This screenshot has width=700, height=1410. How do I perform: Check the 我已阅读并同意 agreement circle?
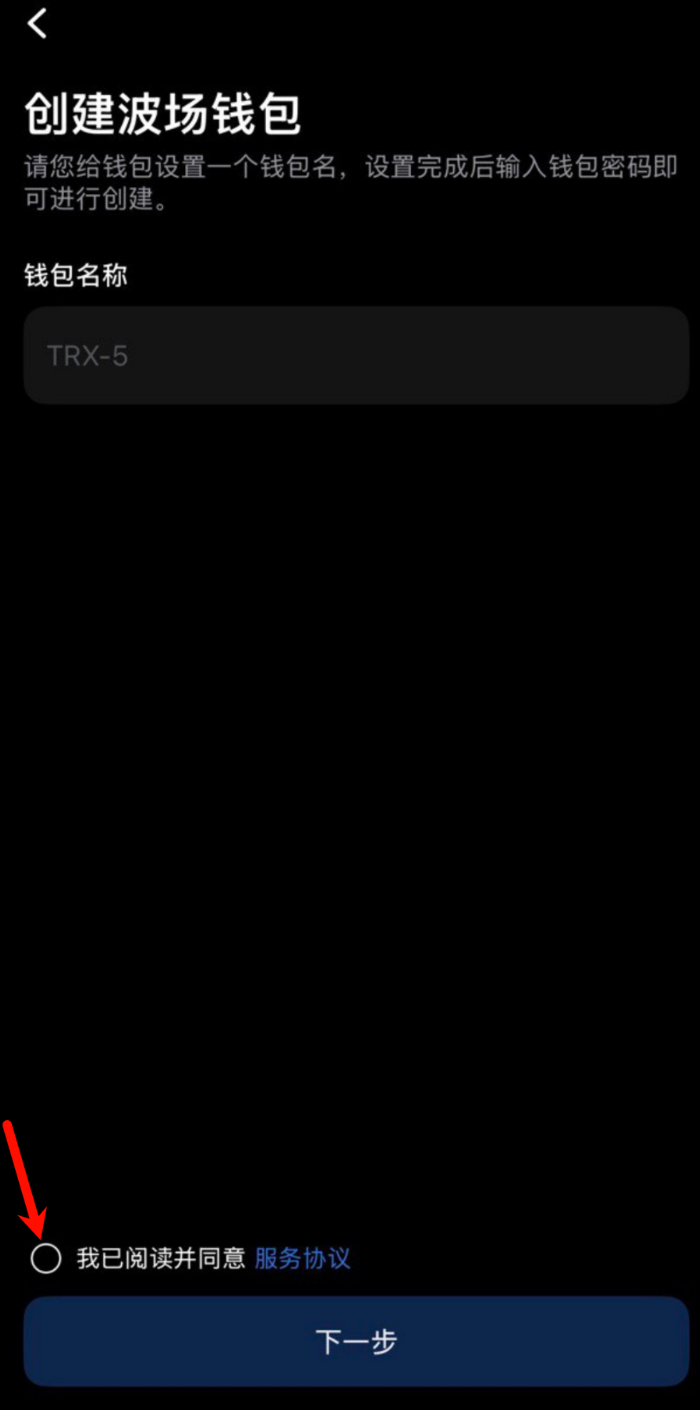[x=46, y=1258]
